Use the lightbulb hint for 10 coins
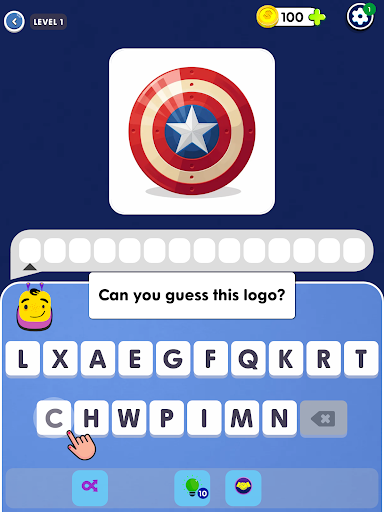This screenshot has width=384, height=512. pyautogui.click(x=192, y=488)
